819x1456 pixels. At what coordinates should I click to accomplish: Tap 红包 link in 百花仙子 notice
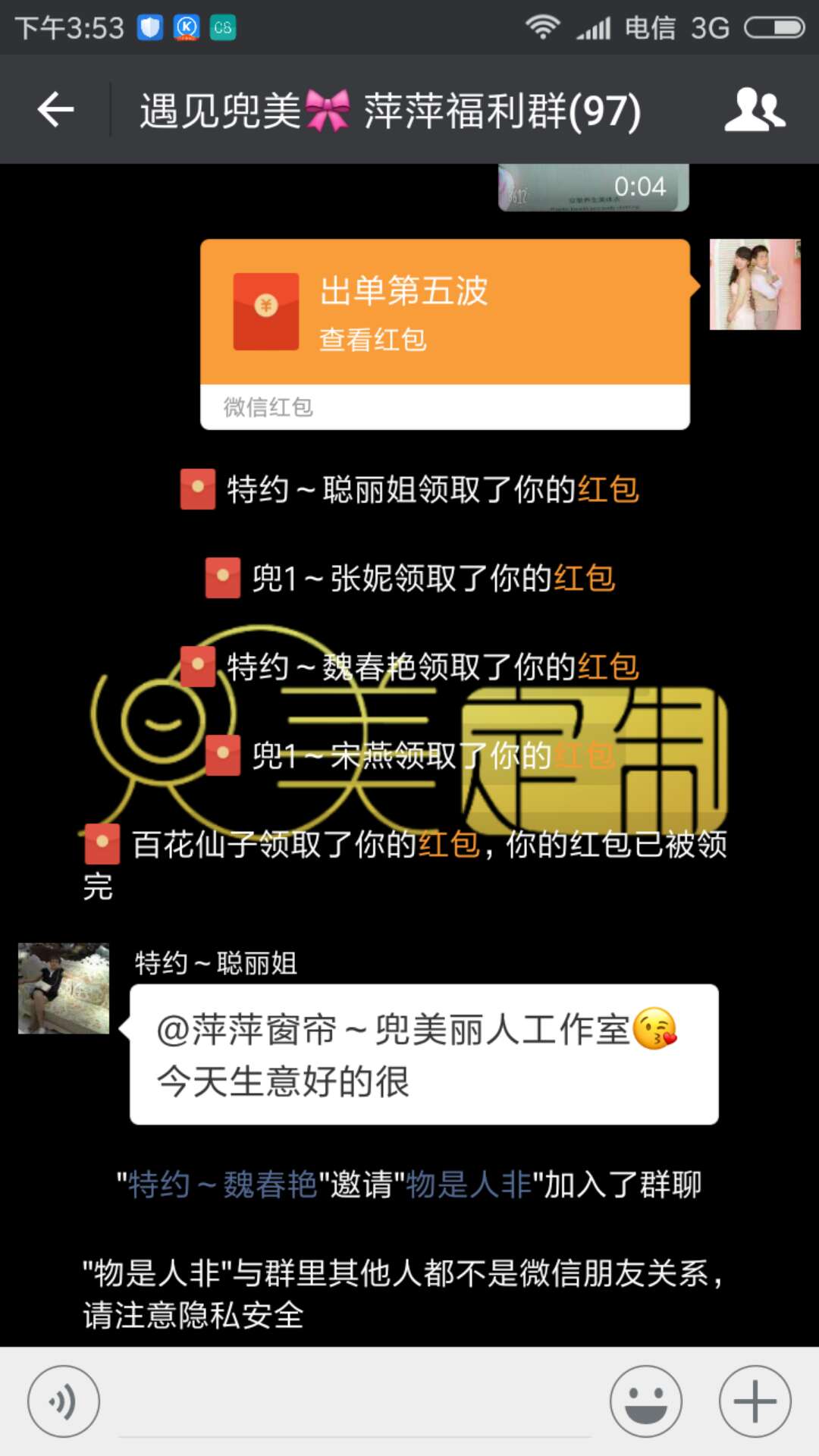[448, 844]
